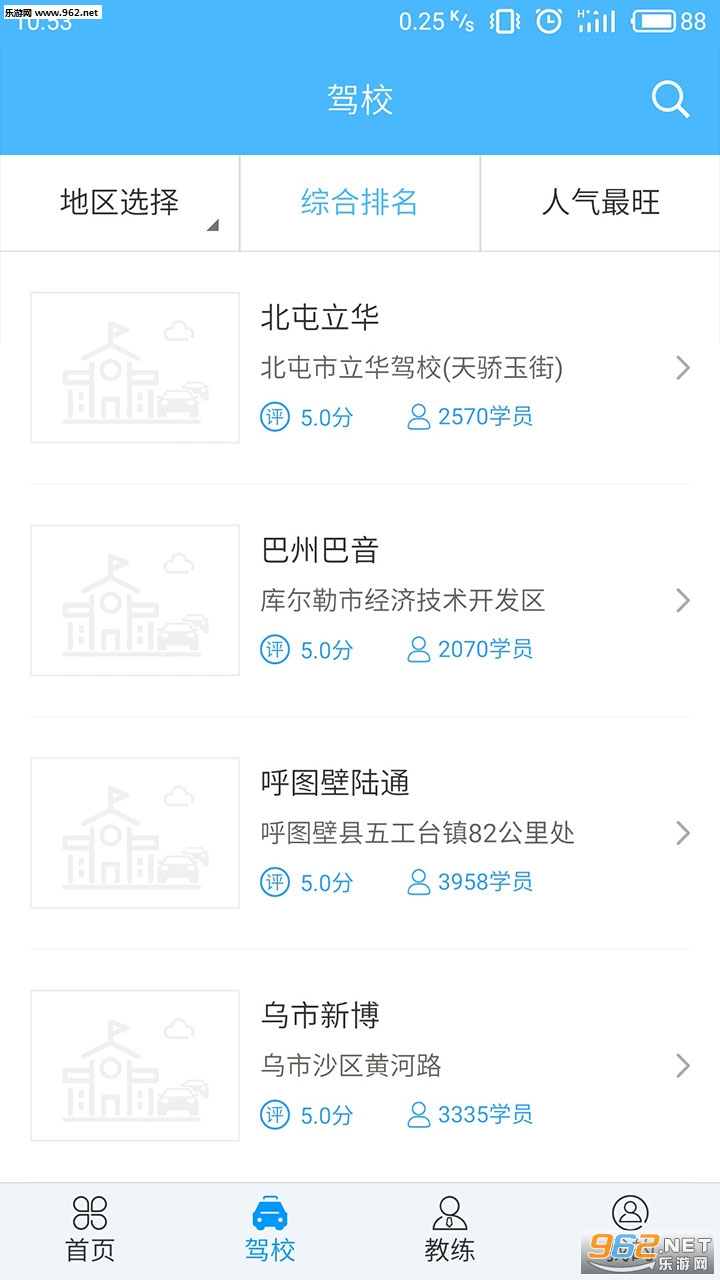Open the 北屯立华 driving school
720x1280 pixels.
360,367
